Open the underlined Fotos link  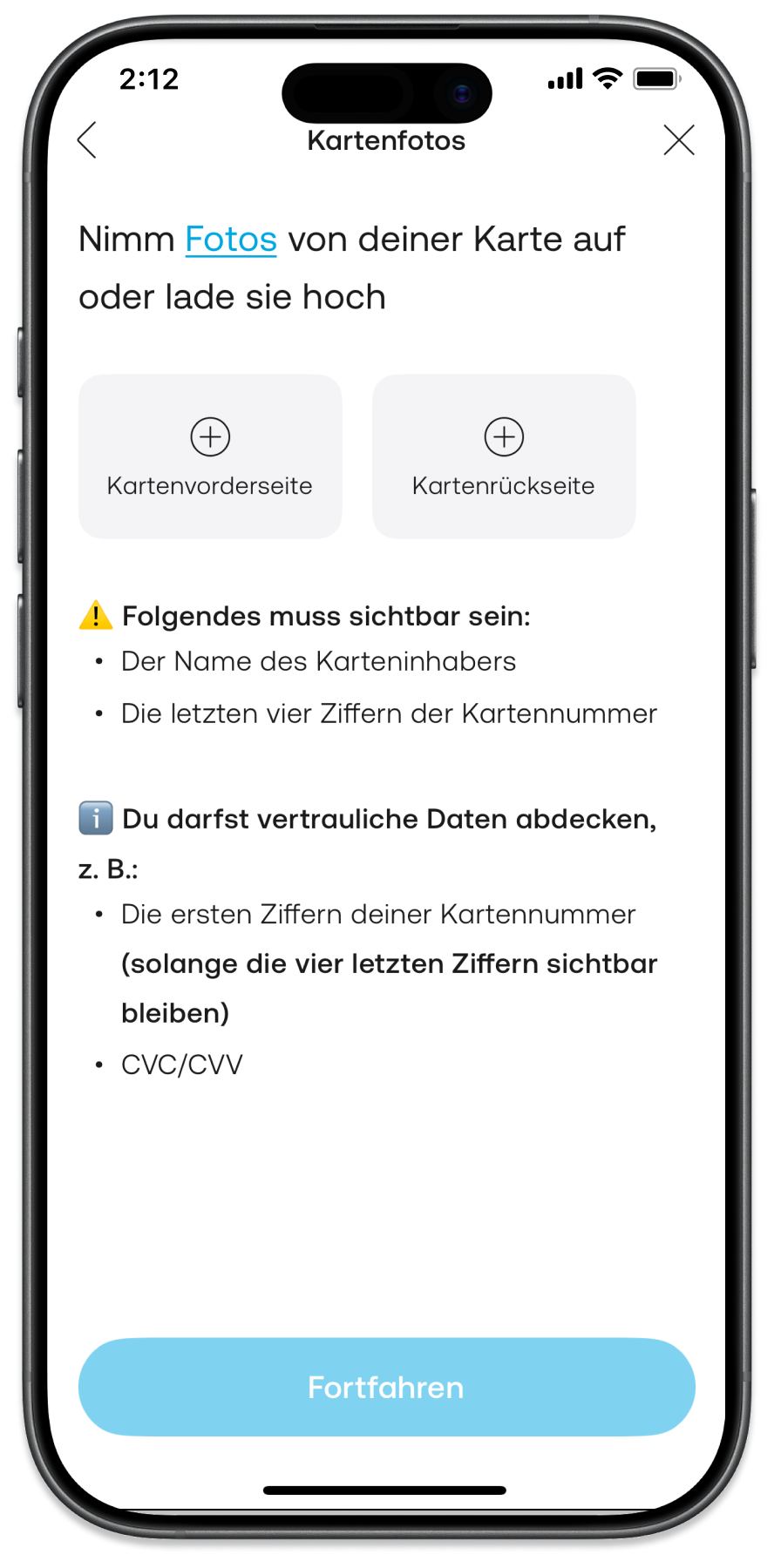tap(231, 240)
